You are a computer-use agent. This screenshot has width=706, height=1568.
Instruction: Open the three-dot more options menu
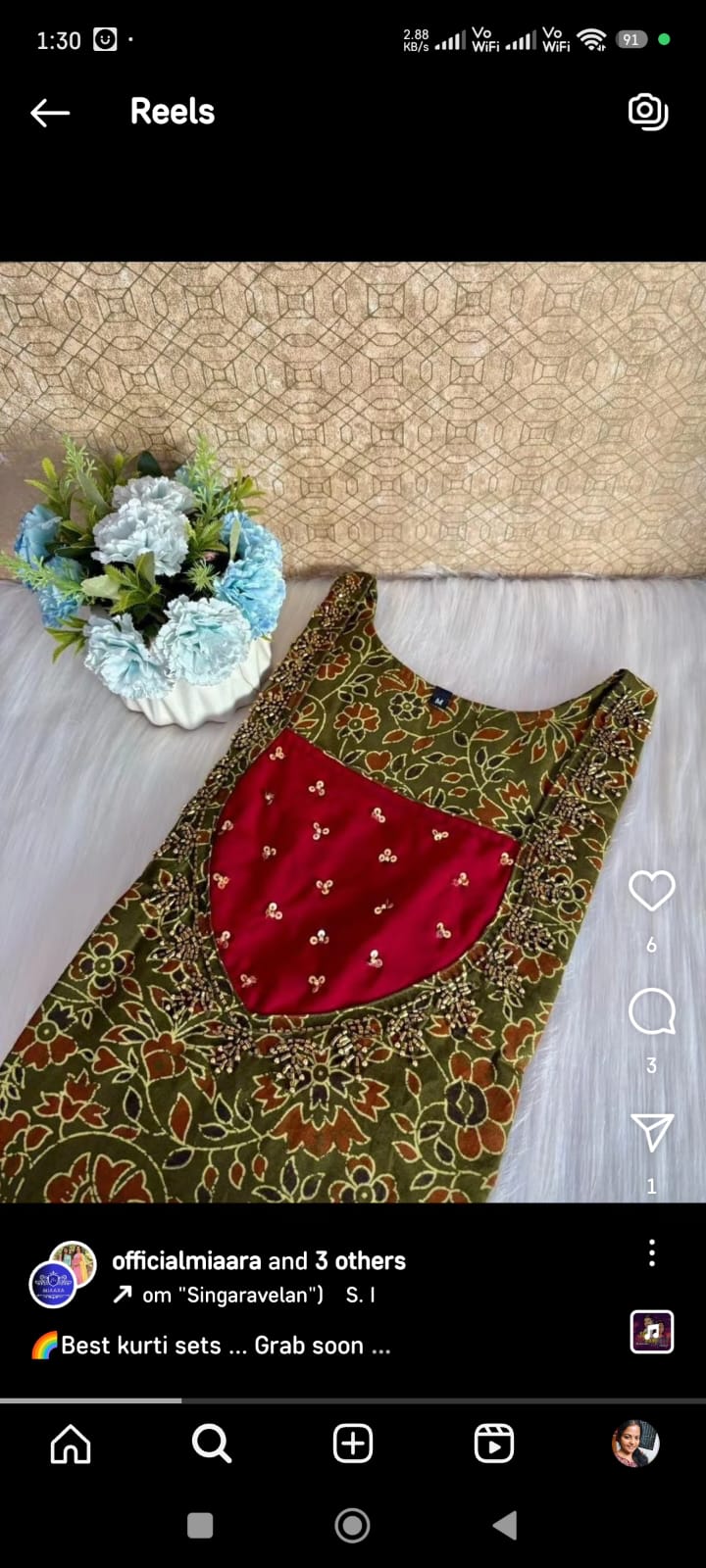652,1252
